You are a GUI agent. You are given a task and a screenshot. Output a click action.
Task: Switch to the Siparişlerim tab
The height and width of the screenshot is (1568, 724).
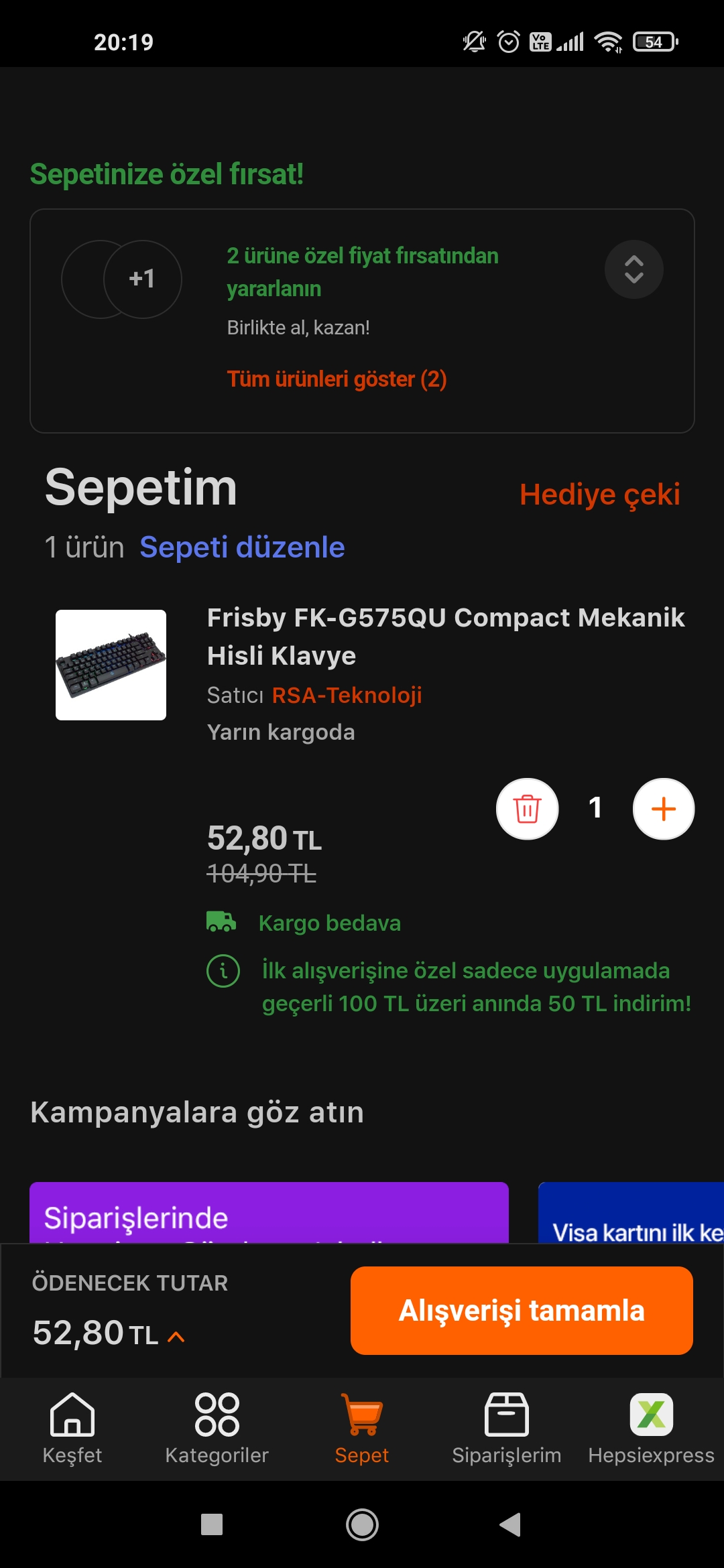[x=507, y=1427]
